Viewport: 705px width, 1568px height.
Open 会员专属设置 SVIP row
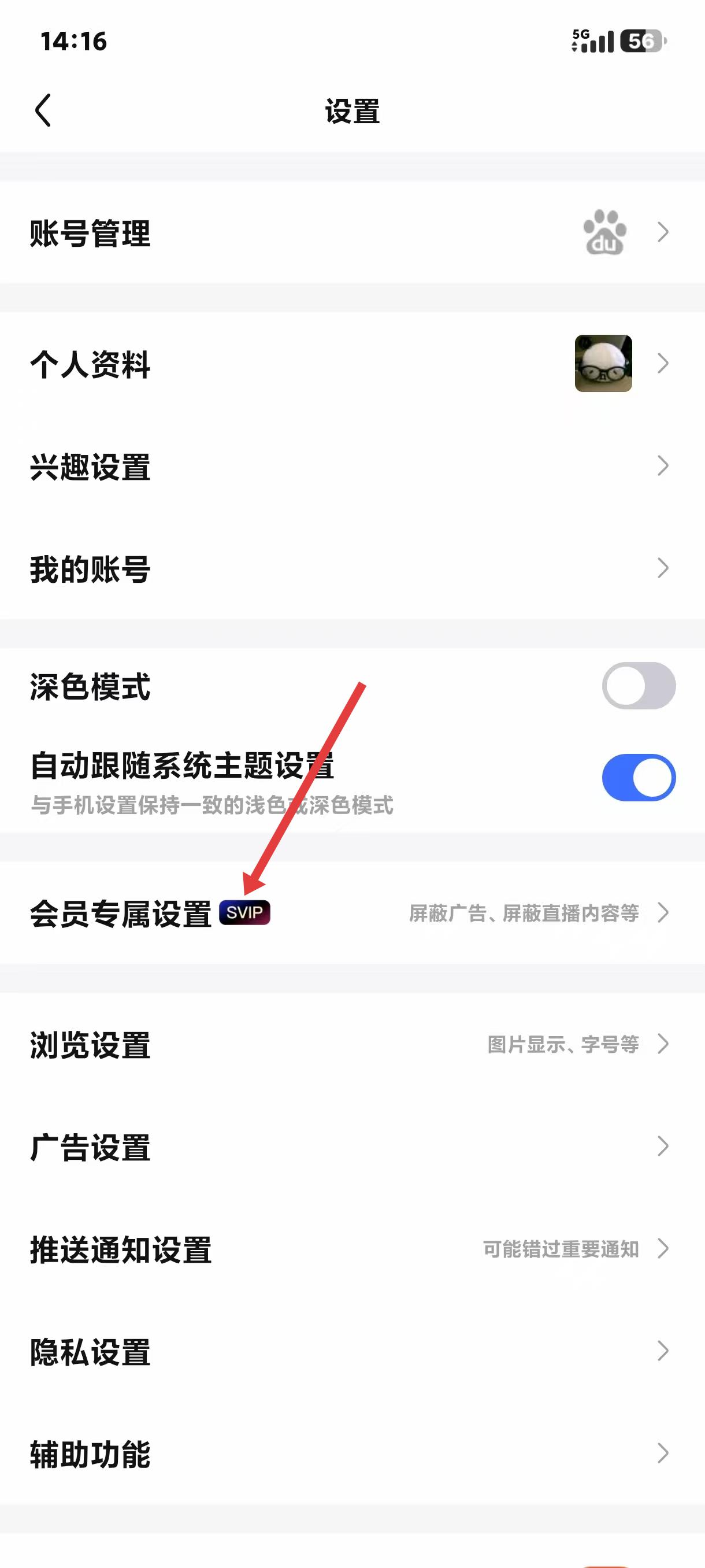[352, 912]
